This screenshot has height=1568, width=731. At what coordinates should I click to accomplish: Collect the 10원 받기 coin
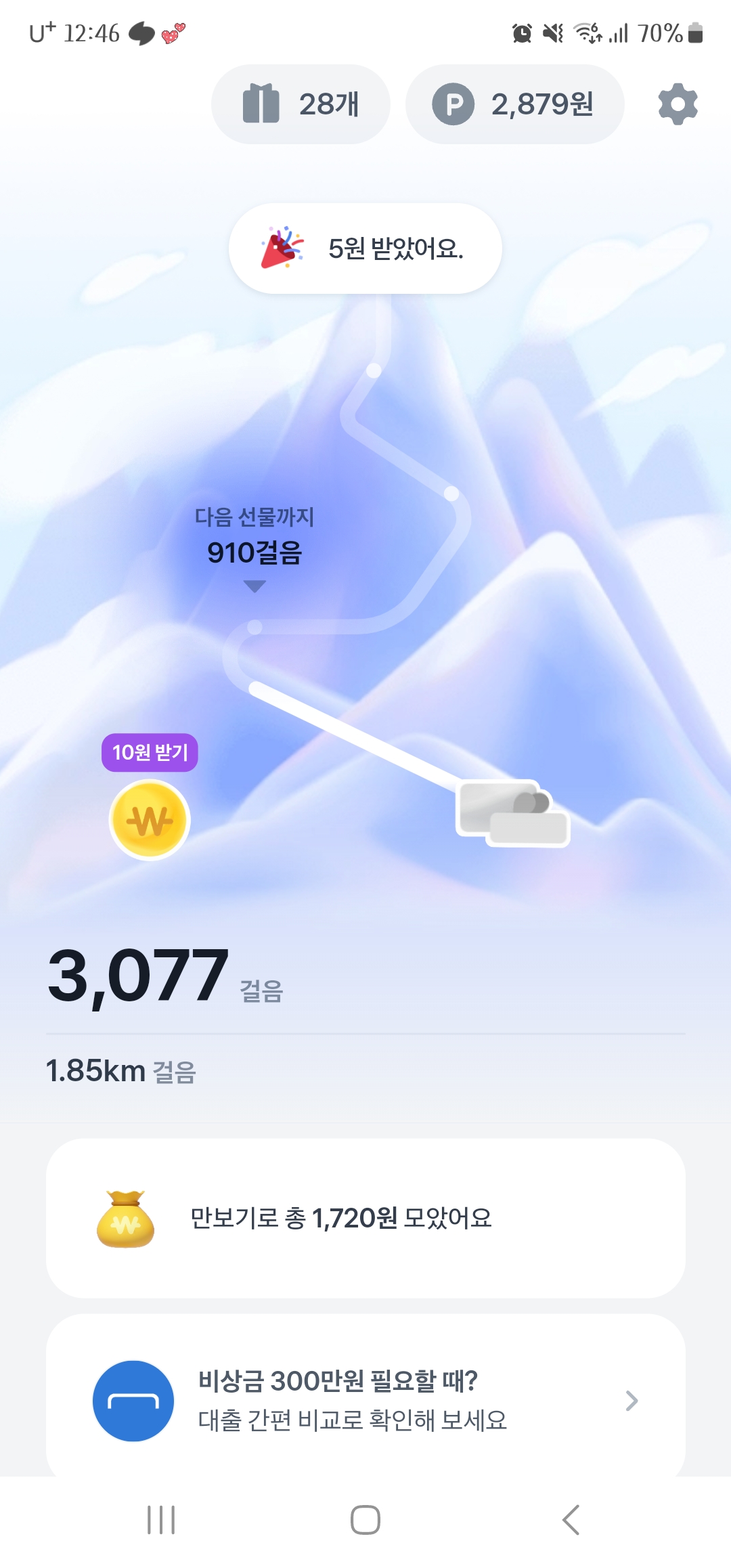[150, 819]
